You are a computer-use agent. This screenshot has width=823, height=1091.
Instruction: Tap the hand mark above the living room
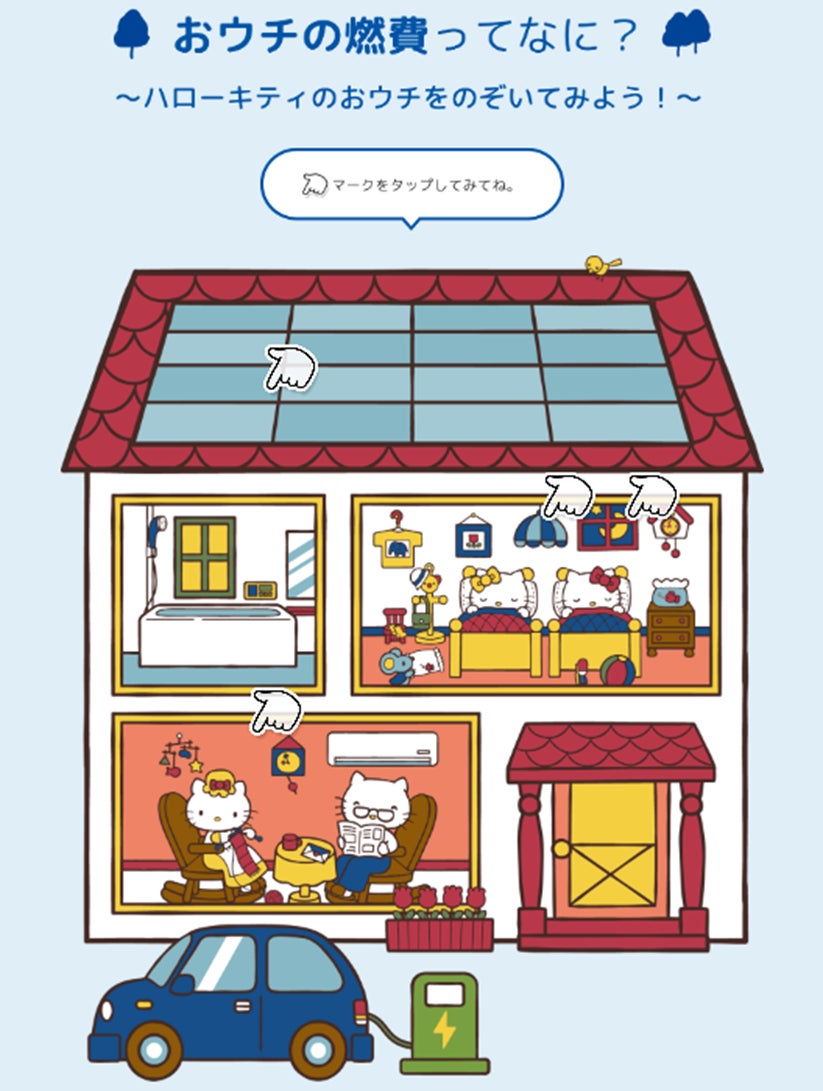click(x=275, y=711)
